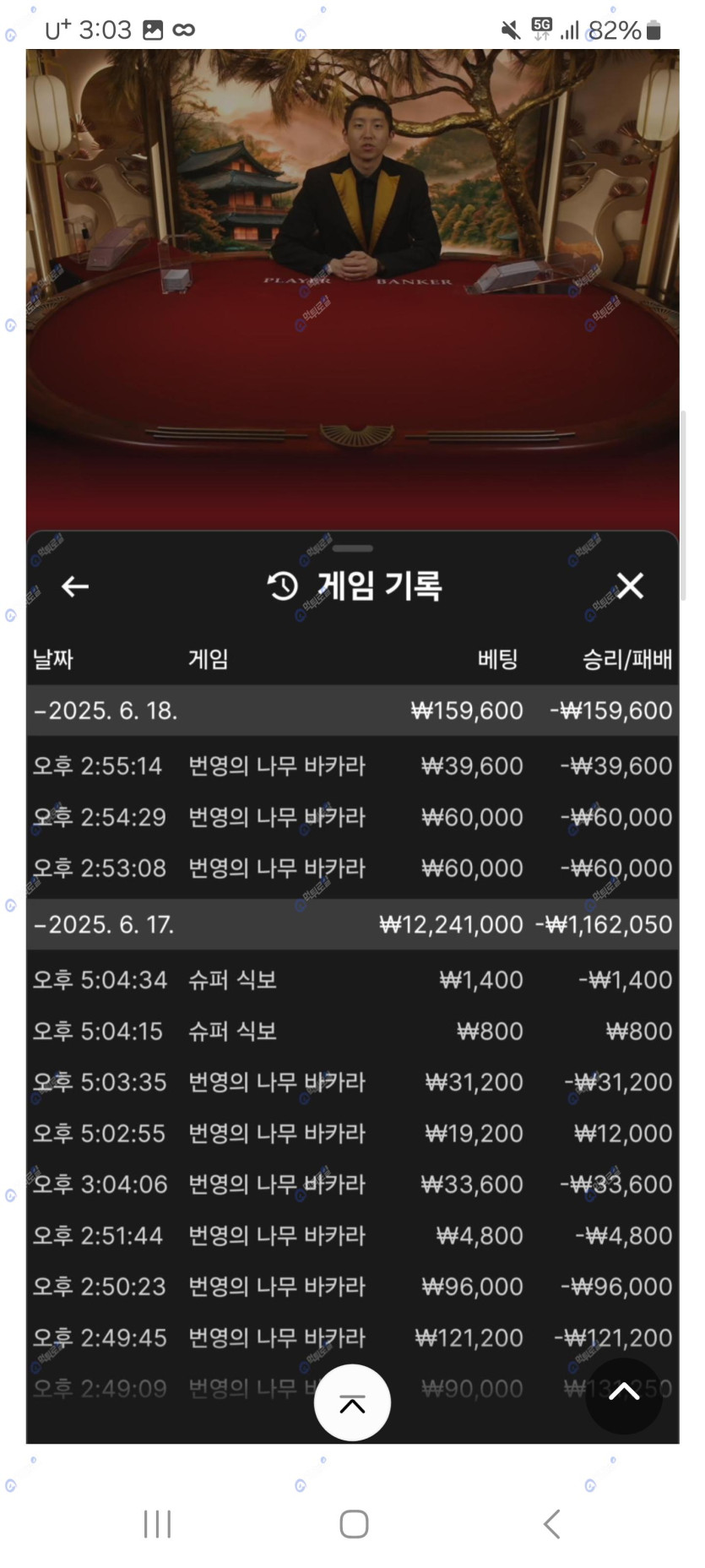The width and height of the screenshot is (705, 1568).
Task: Close the game history panel
Action: (x=630, y=585)
